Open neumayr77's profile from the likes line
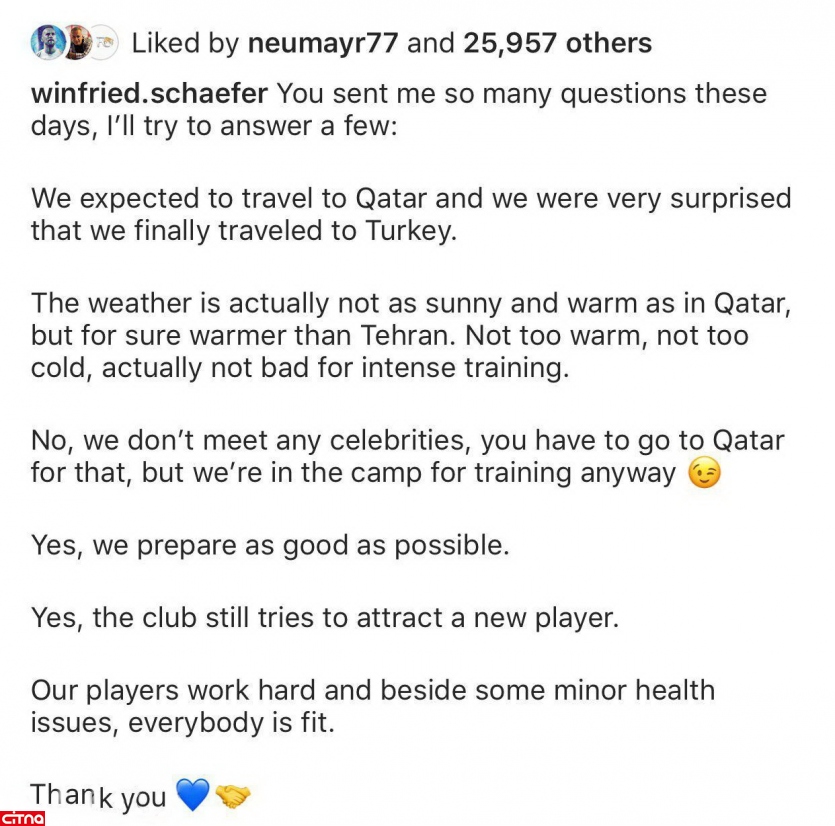Screen dimensions: 835x826 [322, 44]
